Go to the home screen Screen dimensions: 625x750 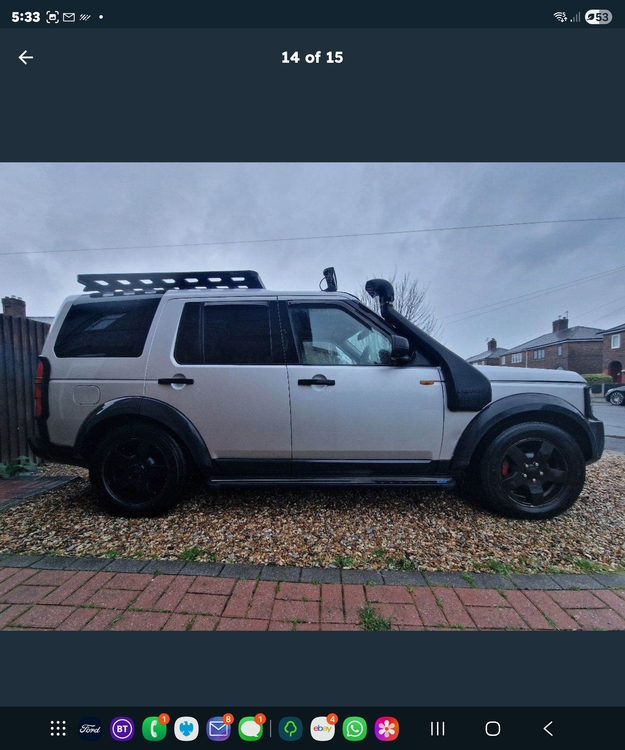pos(492,729)
